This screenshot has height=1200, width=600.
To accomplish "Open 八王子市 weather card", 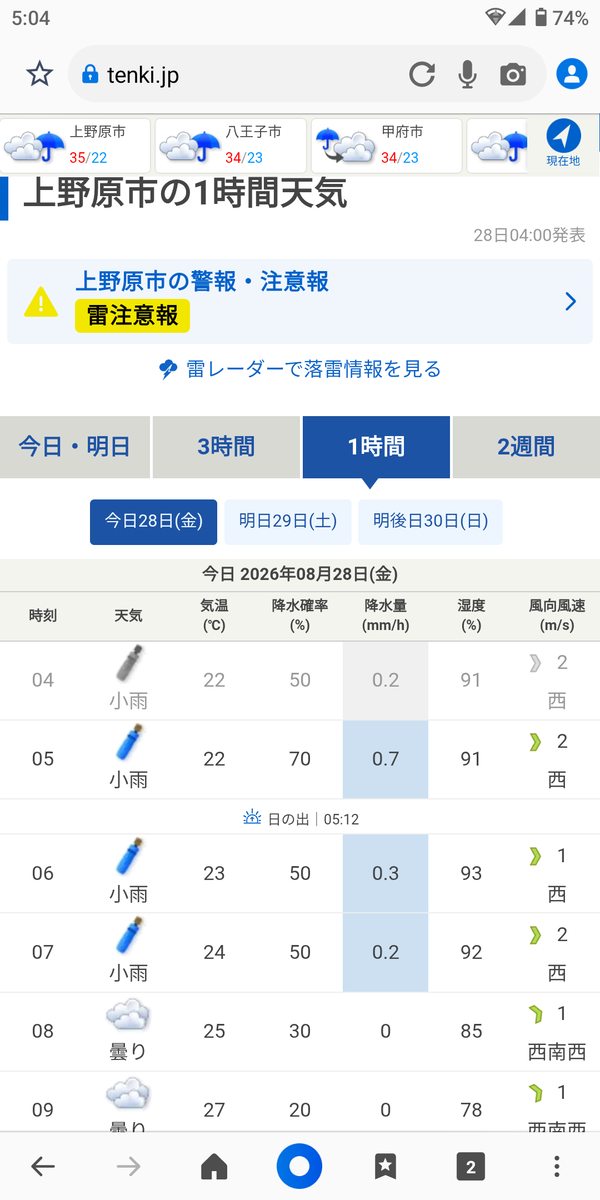I will [231, 146].
